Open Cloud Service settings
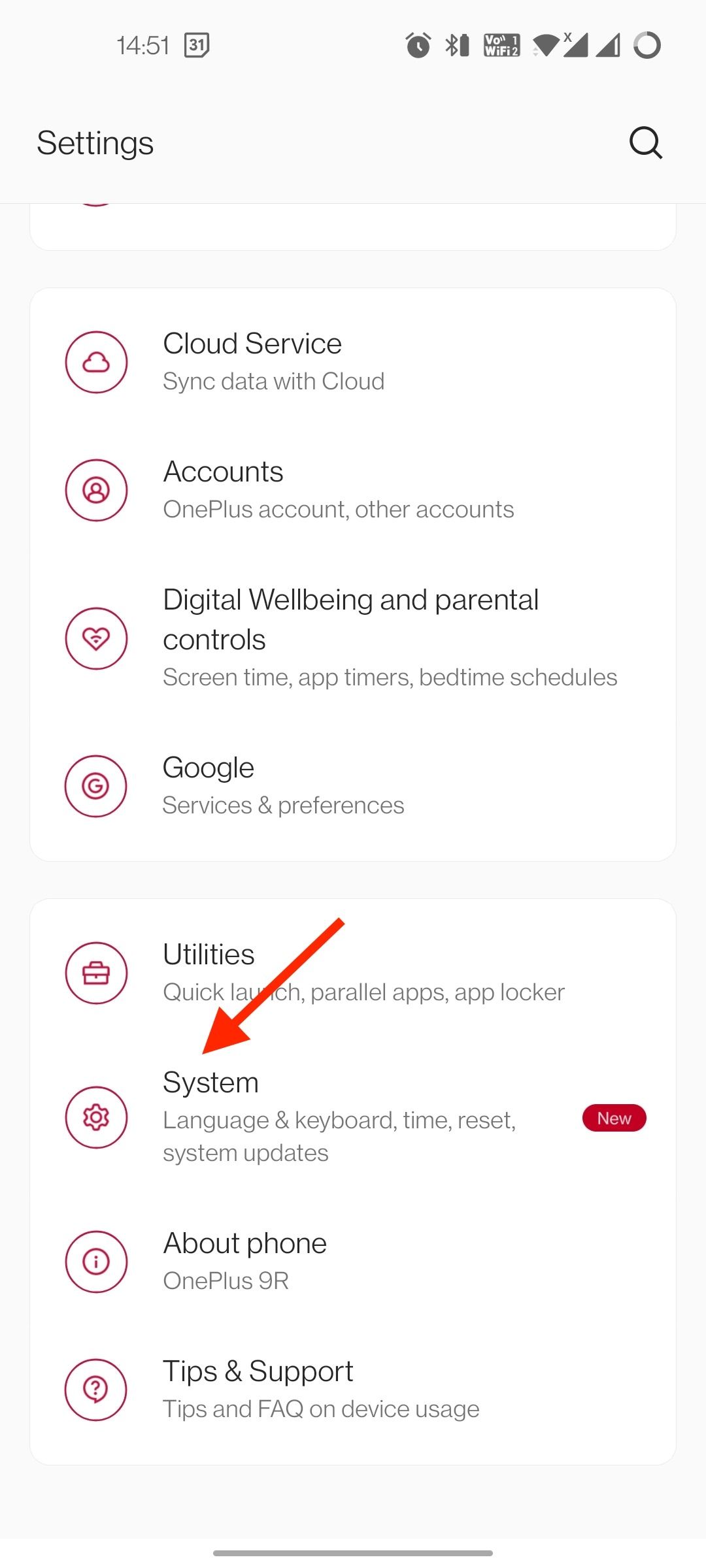 [353, 362]
